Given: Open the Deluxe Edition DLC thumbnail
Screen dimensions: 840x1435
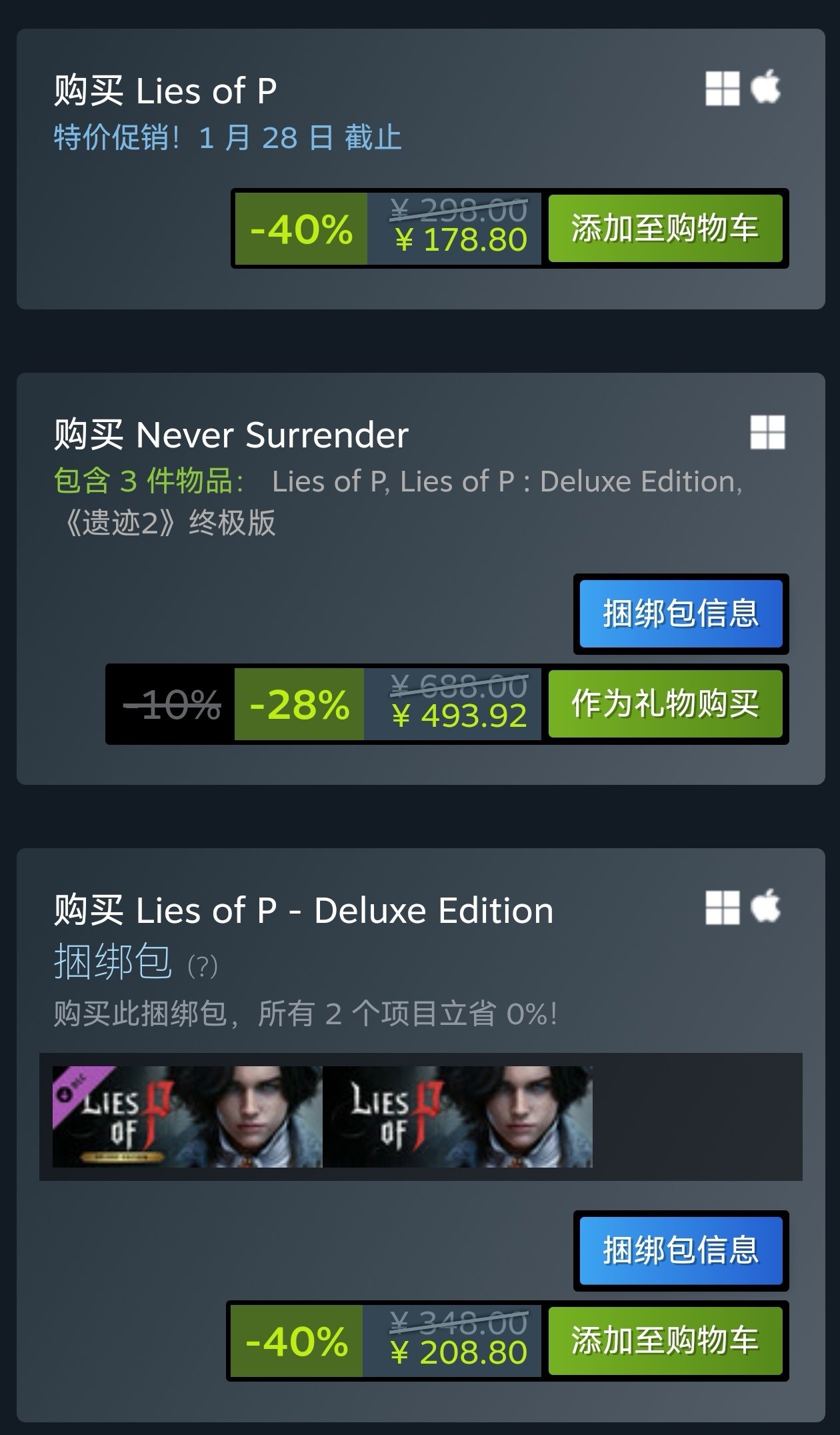Looking at the screenshot, I should click(187, 1116).
